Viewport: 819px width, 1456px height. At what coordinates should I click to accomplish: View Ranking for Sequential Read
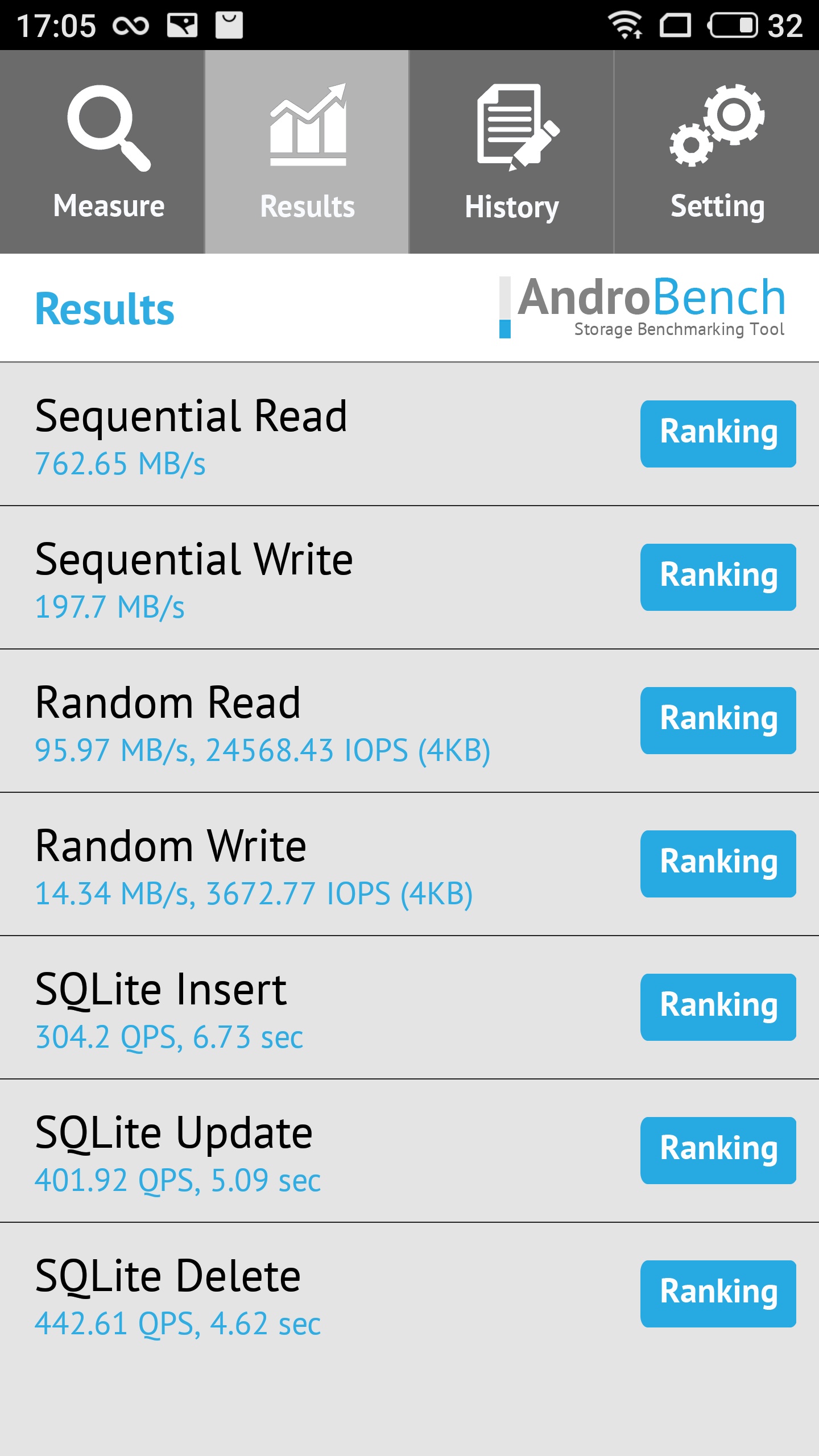pyautogui.click(x=718, y=434)
